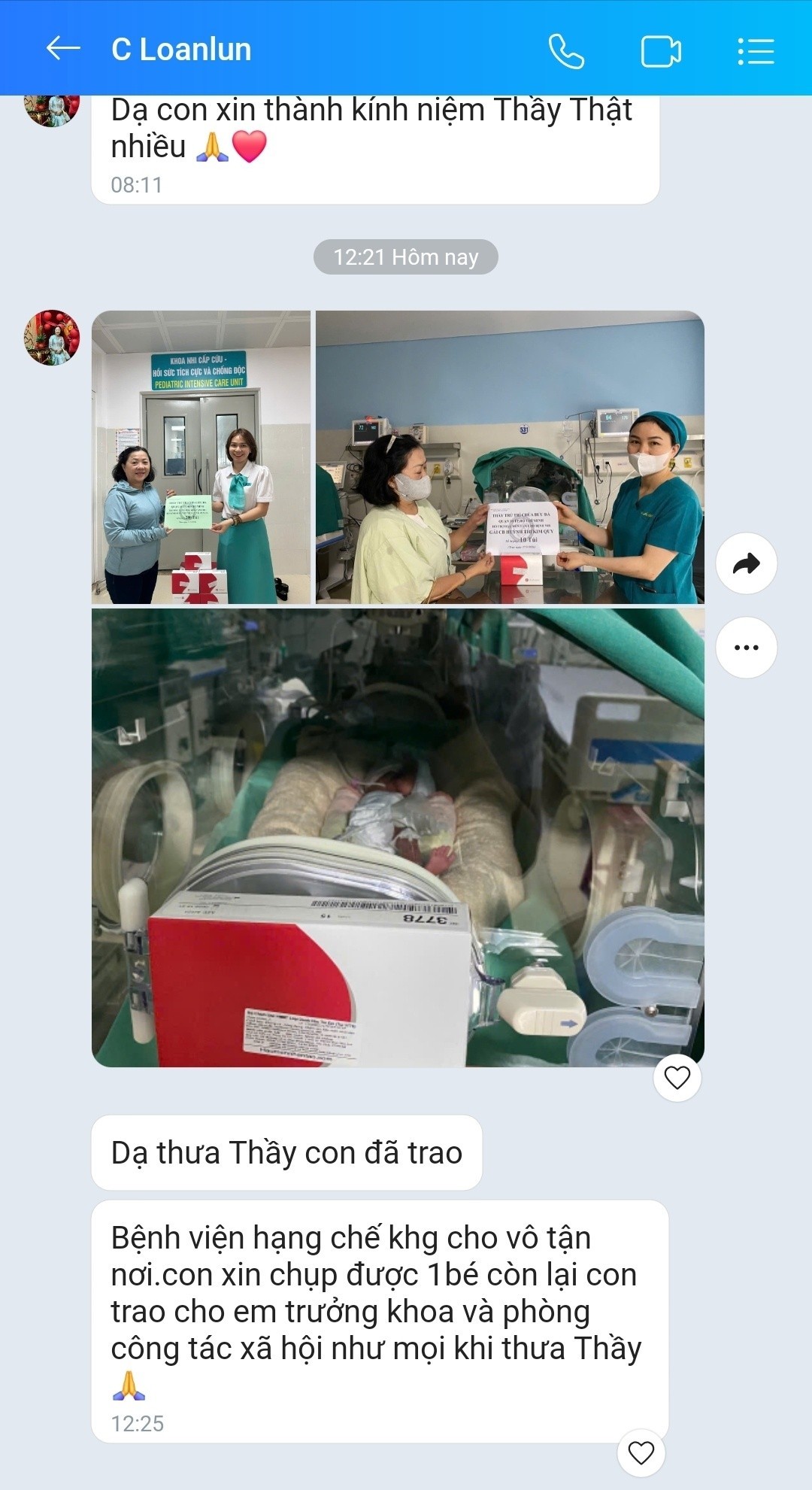812x1490 pixels.
Task: React with heart to the photo album
Action: point(677,1078)
